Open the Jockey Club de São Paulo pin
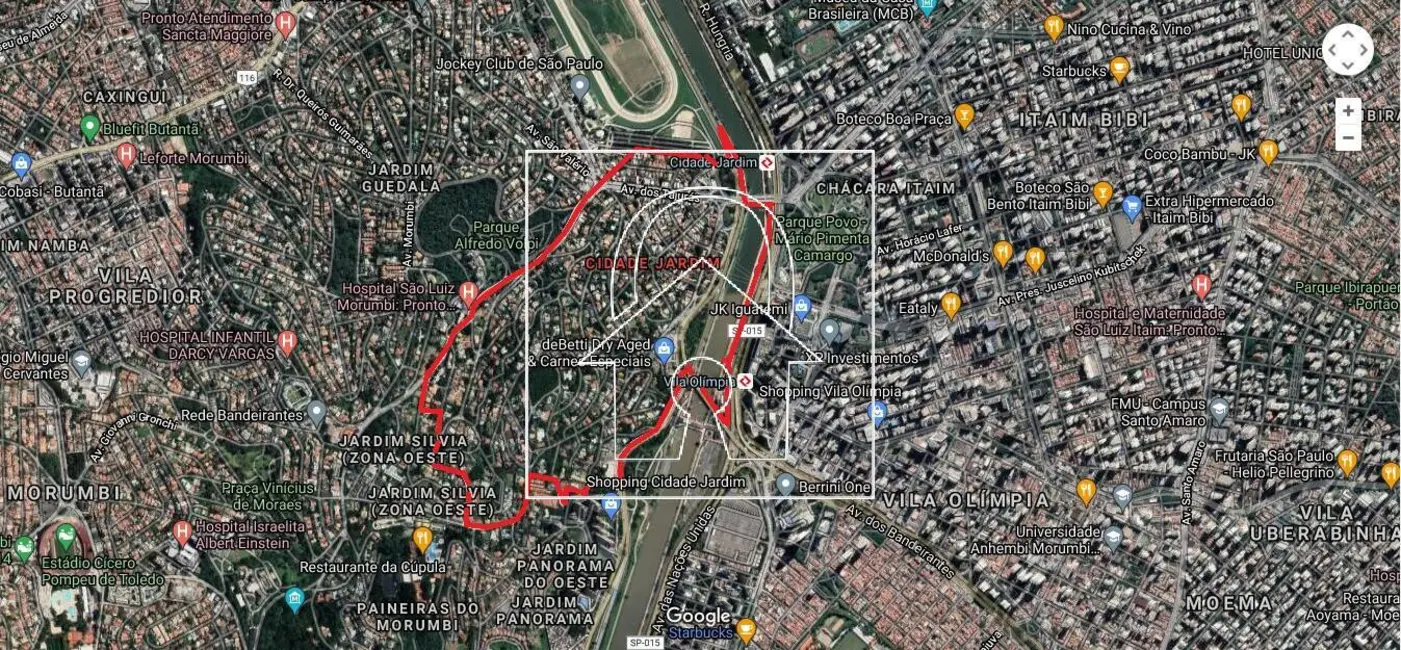1401x650 pixels. 579,87
